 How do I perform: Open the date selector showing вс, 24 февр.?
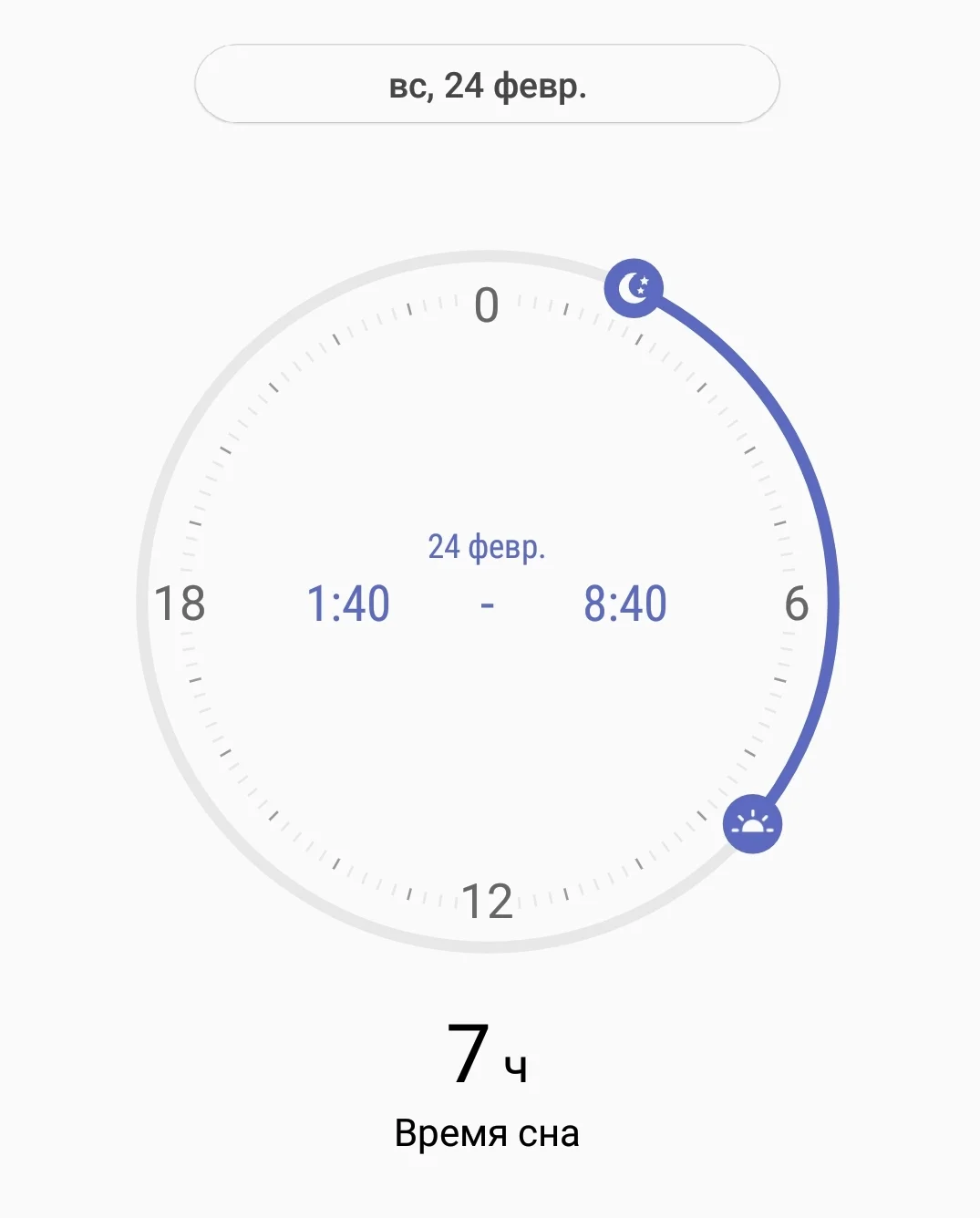point(489,85)
